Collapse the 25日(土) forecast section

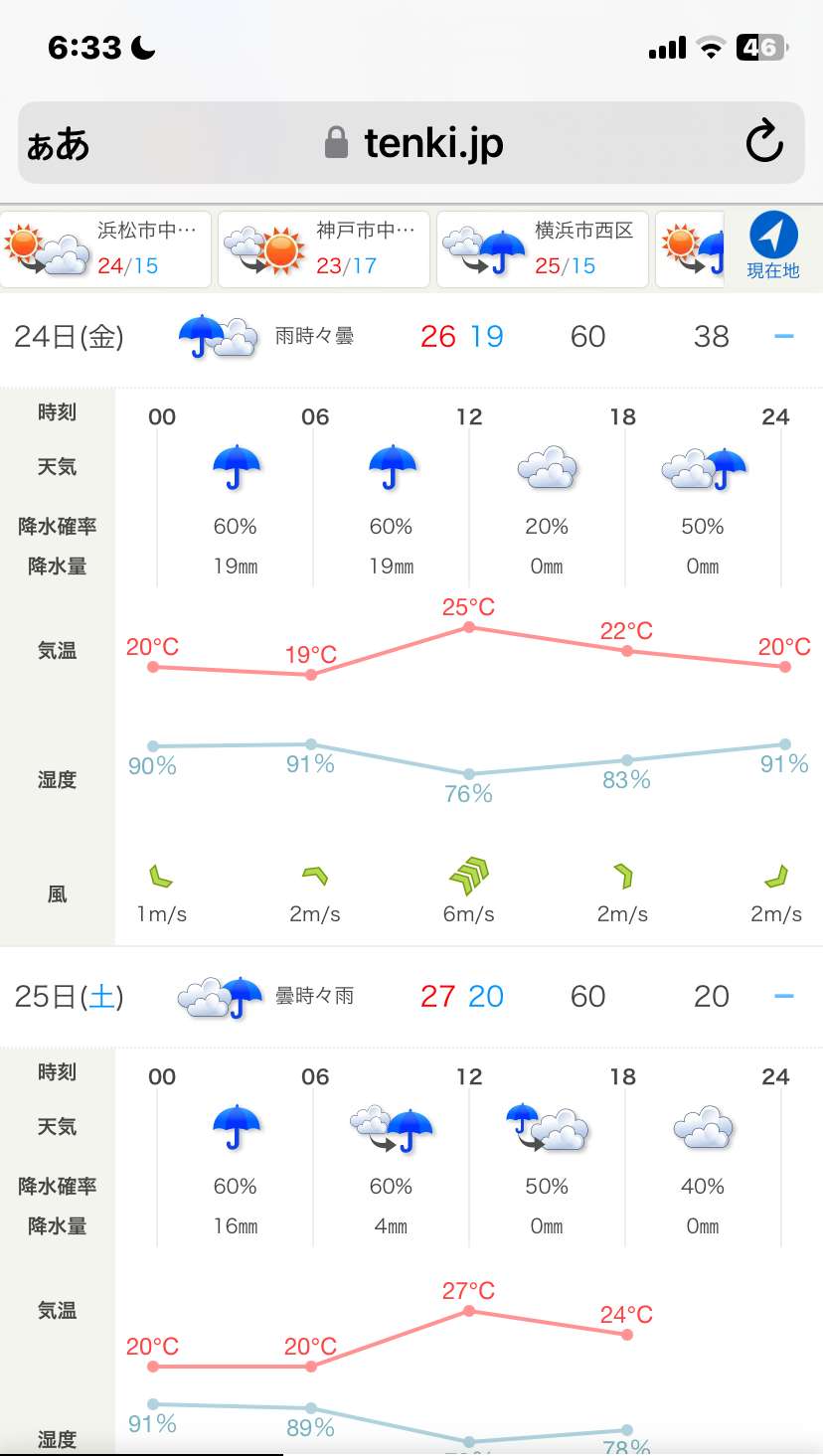coord(783,996)
